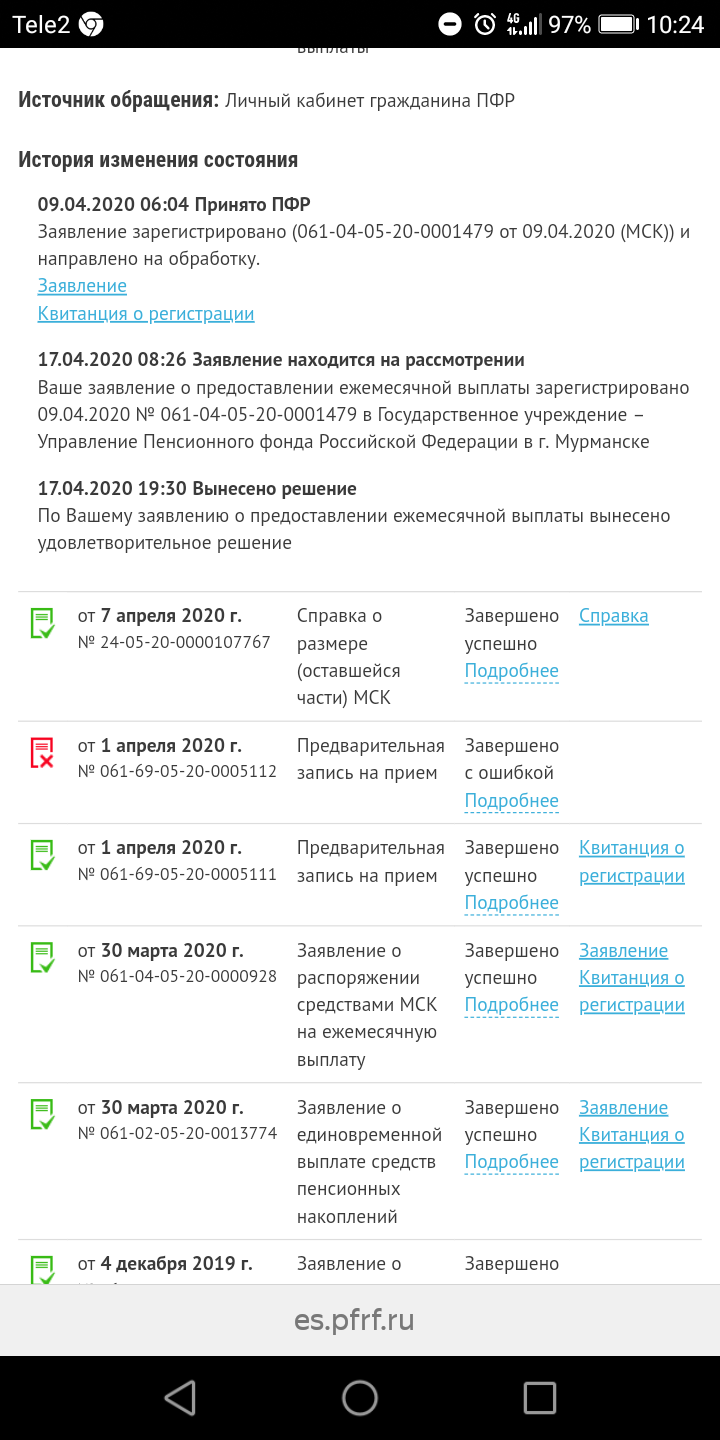
Task: Open Квитанция о регистрации for № 061-02-05-20-0013774
Action: 631,1149
